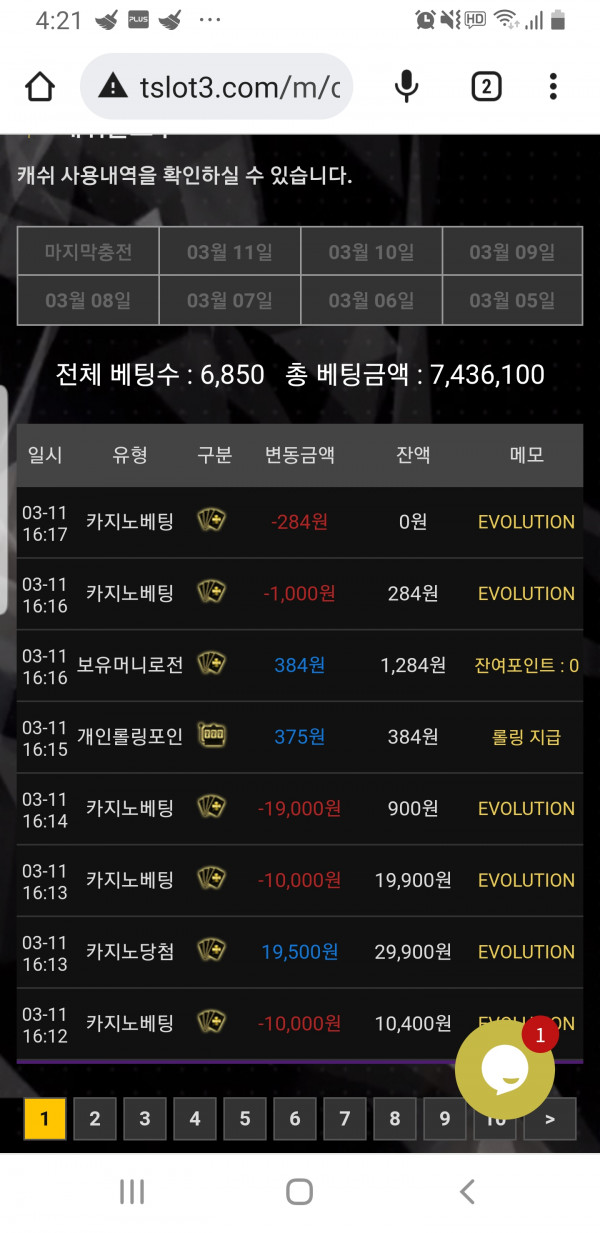Image resolution: width=600 pixels, height=1233 pixels.
Task: Jump to page 8 of history
Action: coord(395,1119)
